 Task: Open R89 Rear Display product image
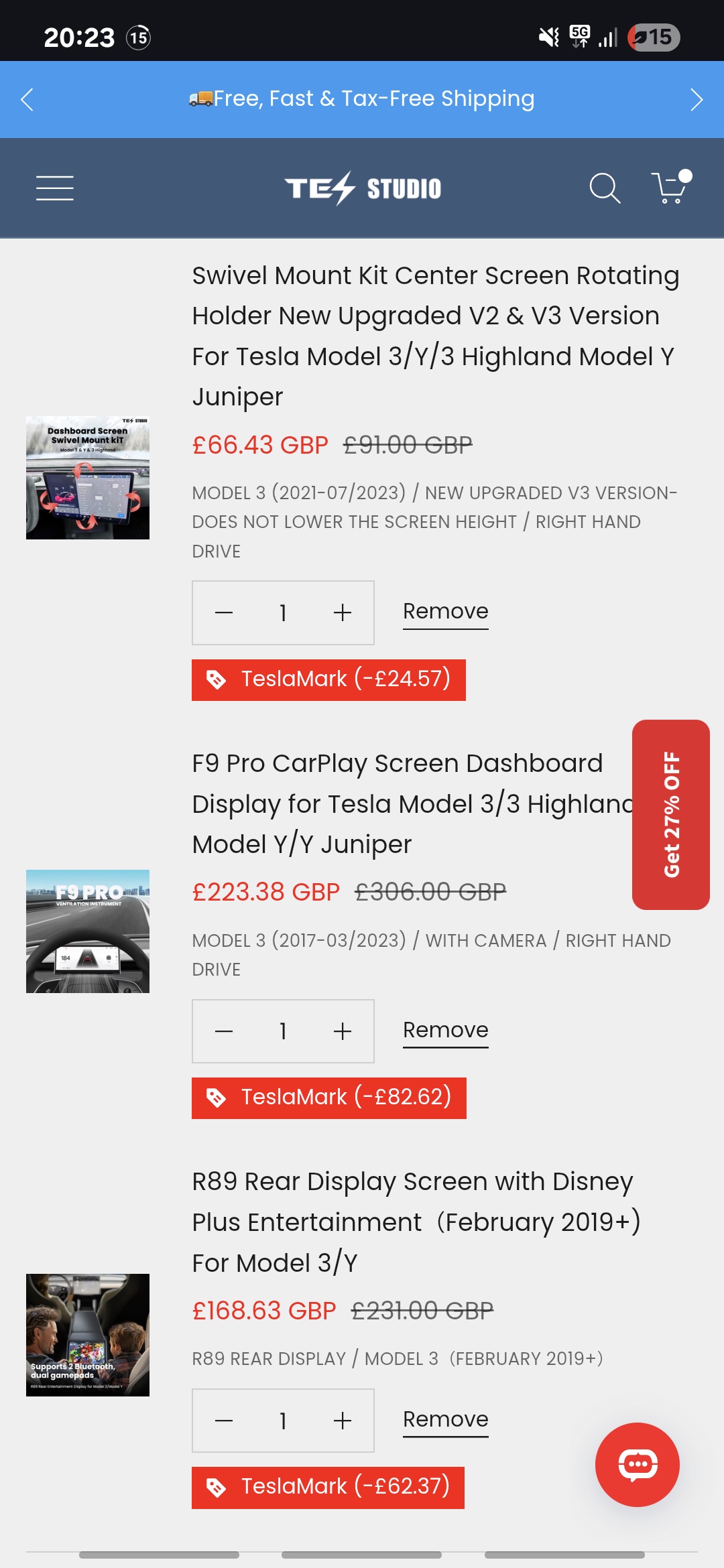pyautogui.click(x=88, y=1335)
